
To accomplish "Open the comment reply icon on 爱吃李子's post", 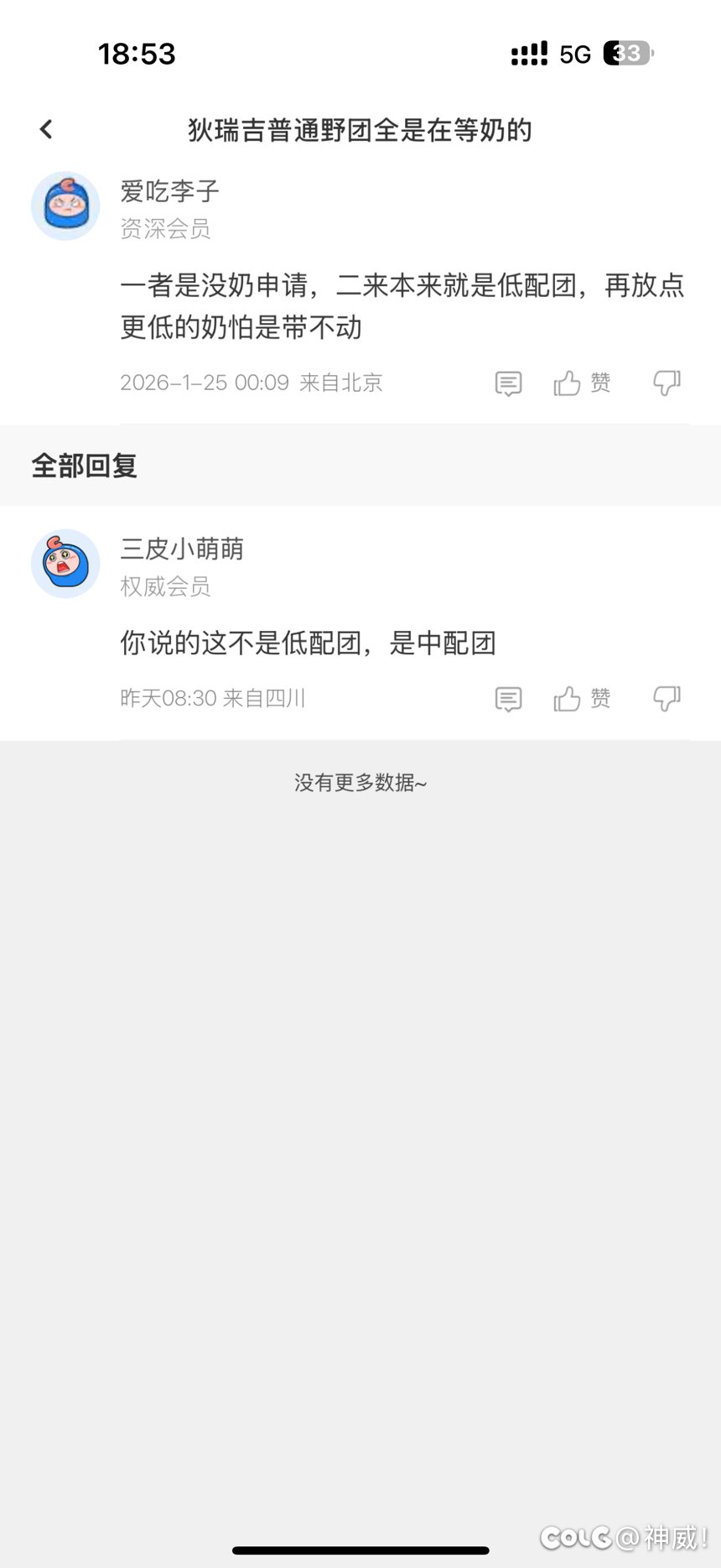I will [508, 383].
